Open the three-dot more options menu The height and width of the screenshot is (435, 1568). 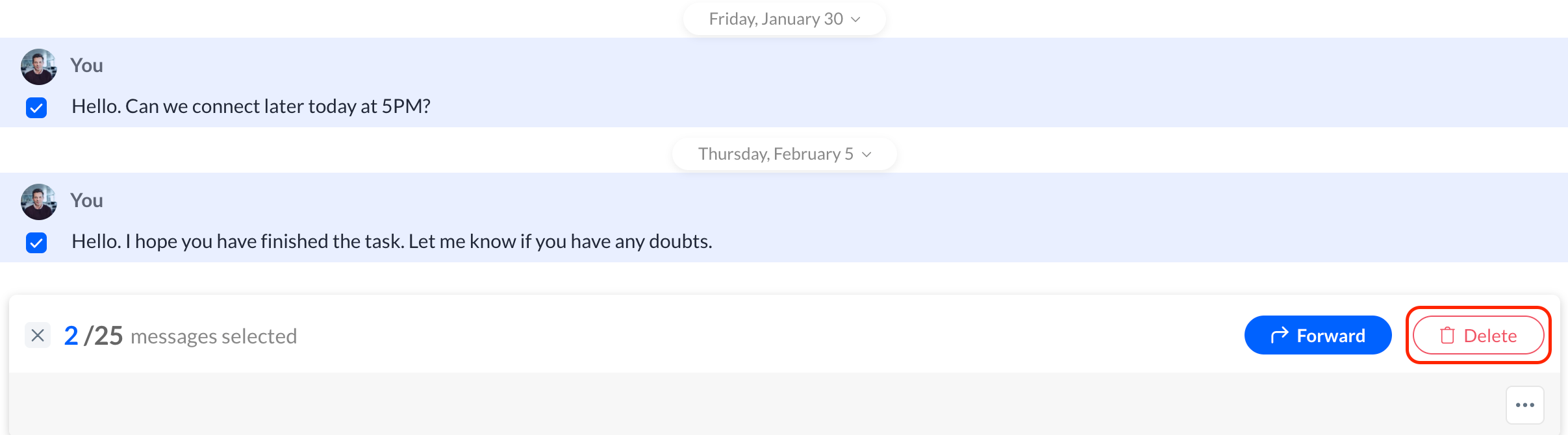[1524, 405]
